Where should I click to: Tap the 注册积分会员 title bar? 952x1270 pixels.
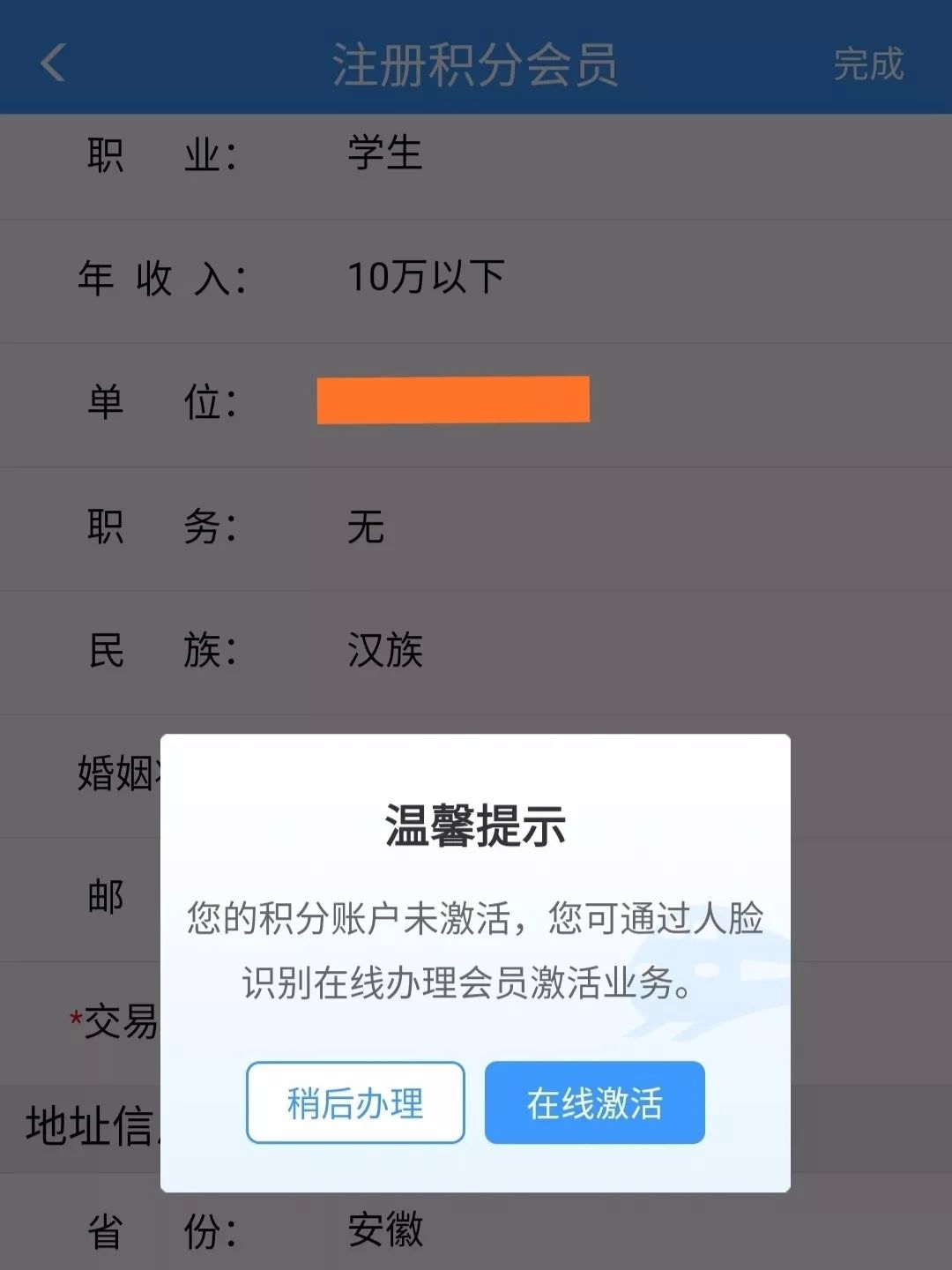click(476, 63)
